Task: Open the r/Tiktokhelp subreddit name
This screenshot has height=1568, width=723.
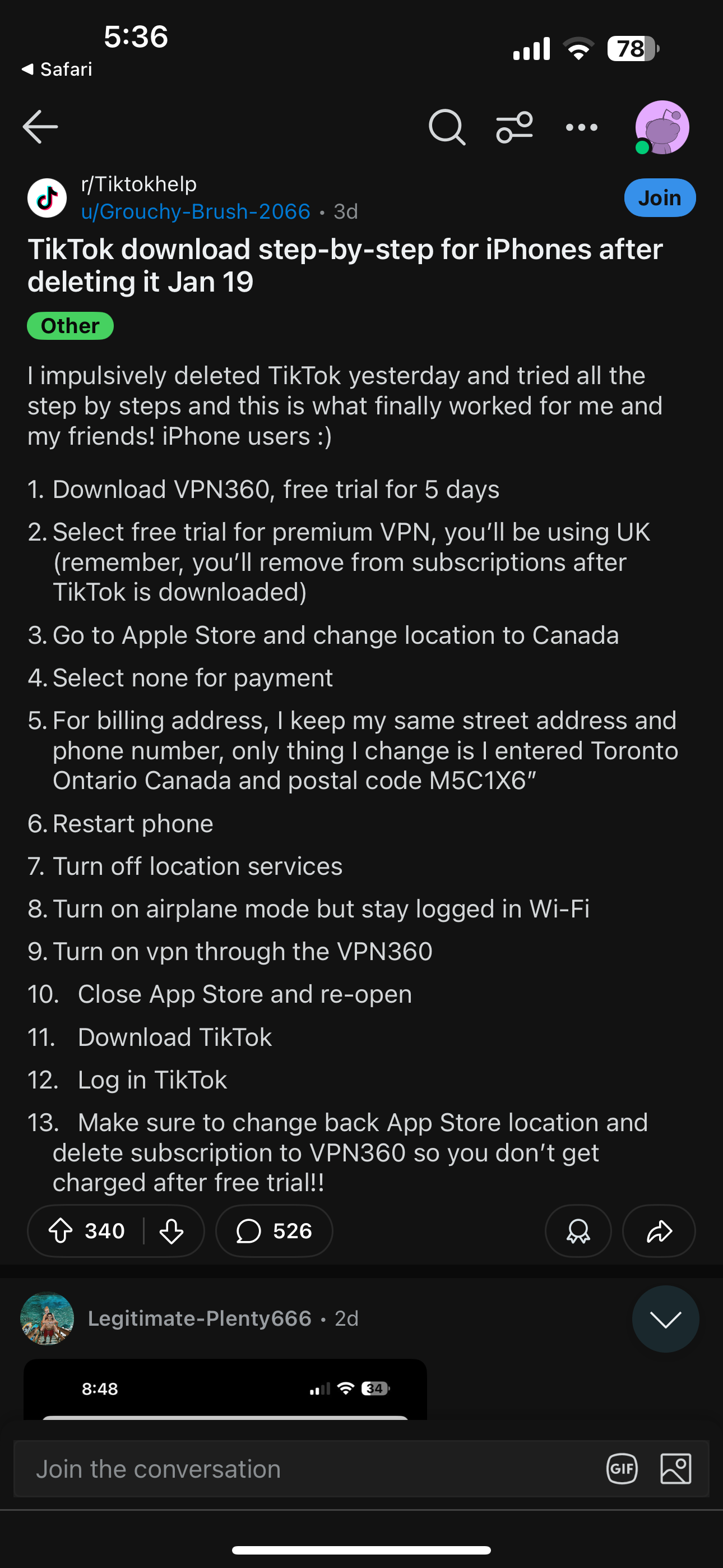Action: click(x=139, y=184)
